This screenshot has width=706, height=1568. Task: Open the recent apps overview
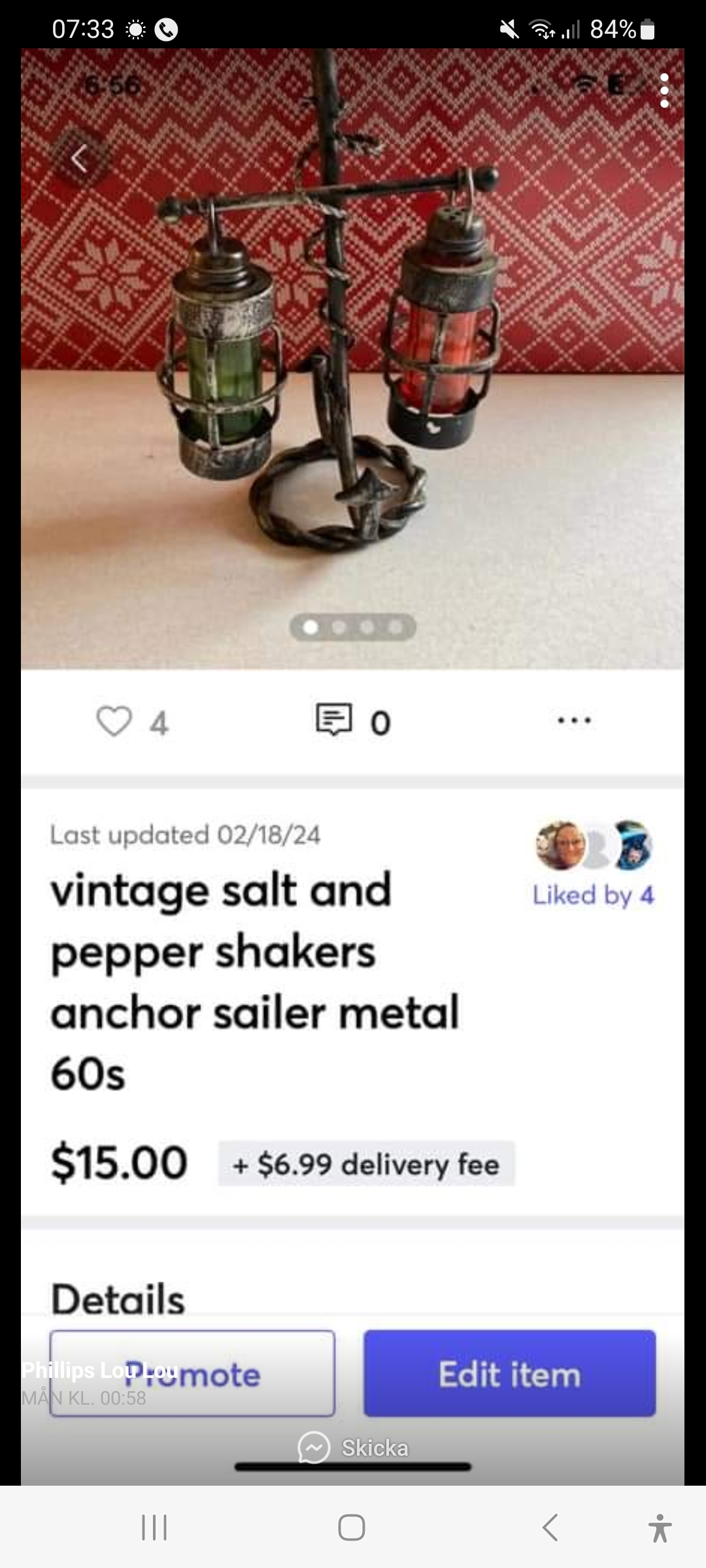(x=154, y=1527)
